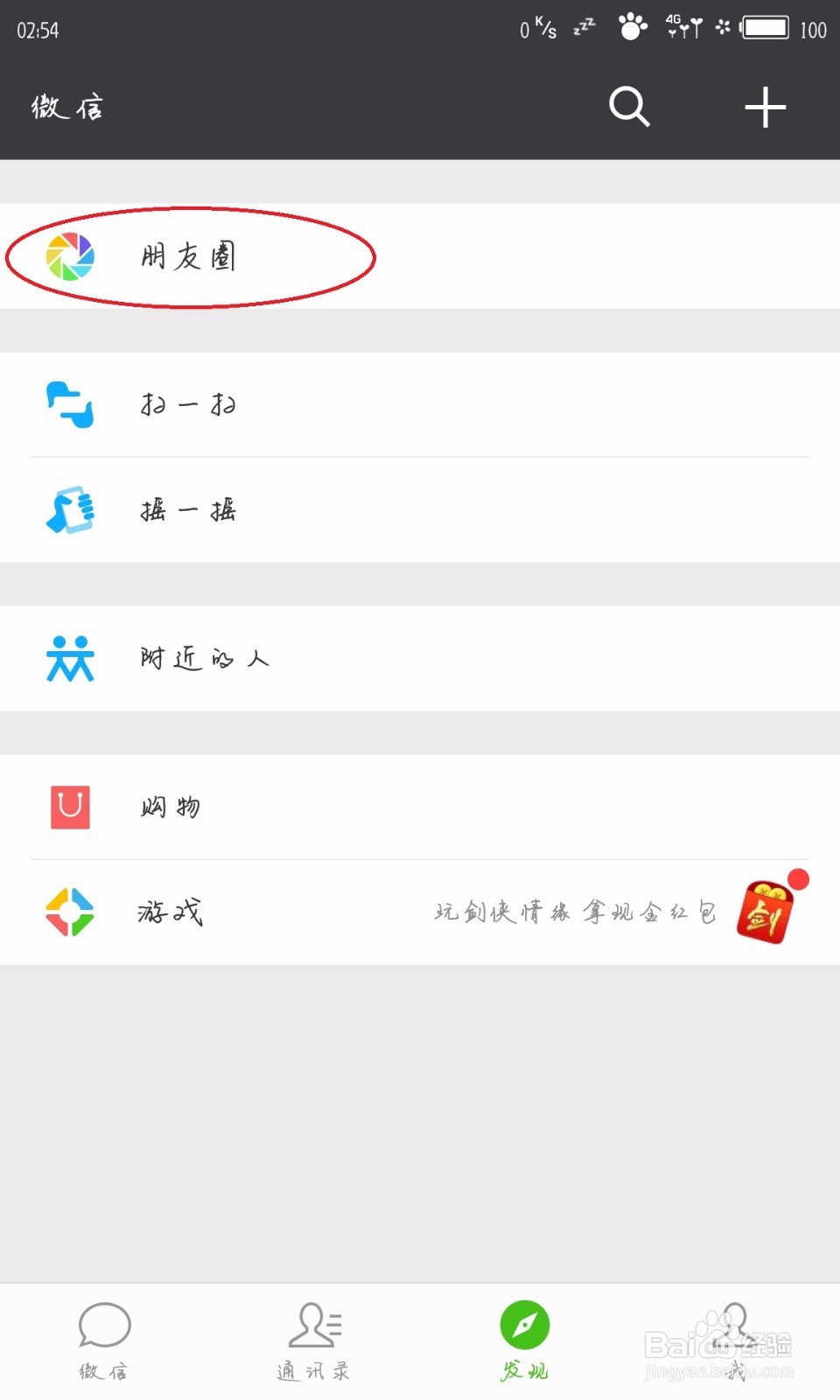This screenshot has height=1400, width=840.
Task: Tap the red packet game promo icon
Action: coord(768,910)
